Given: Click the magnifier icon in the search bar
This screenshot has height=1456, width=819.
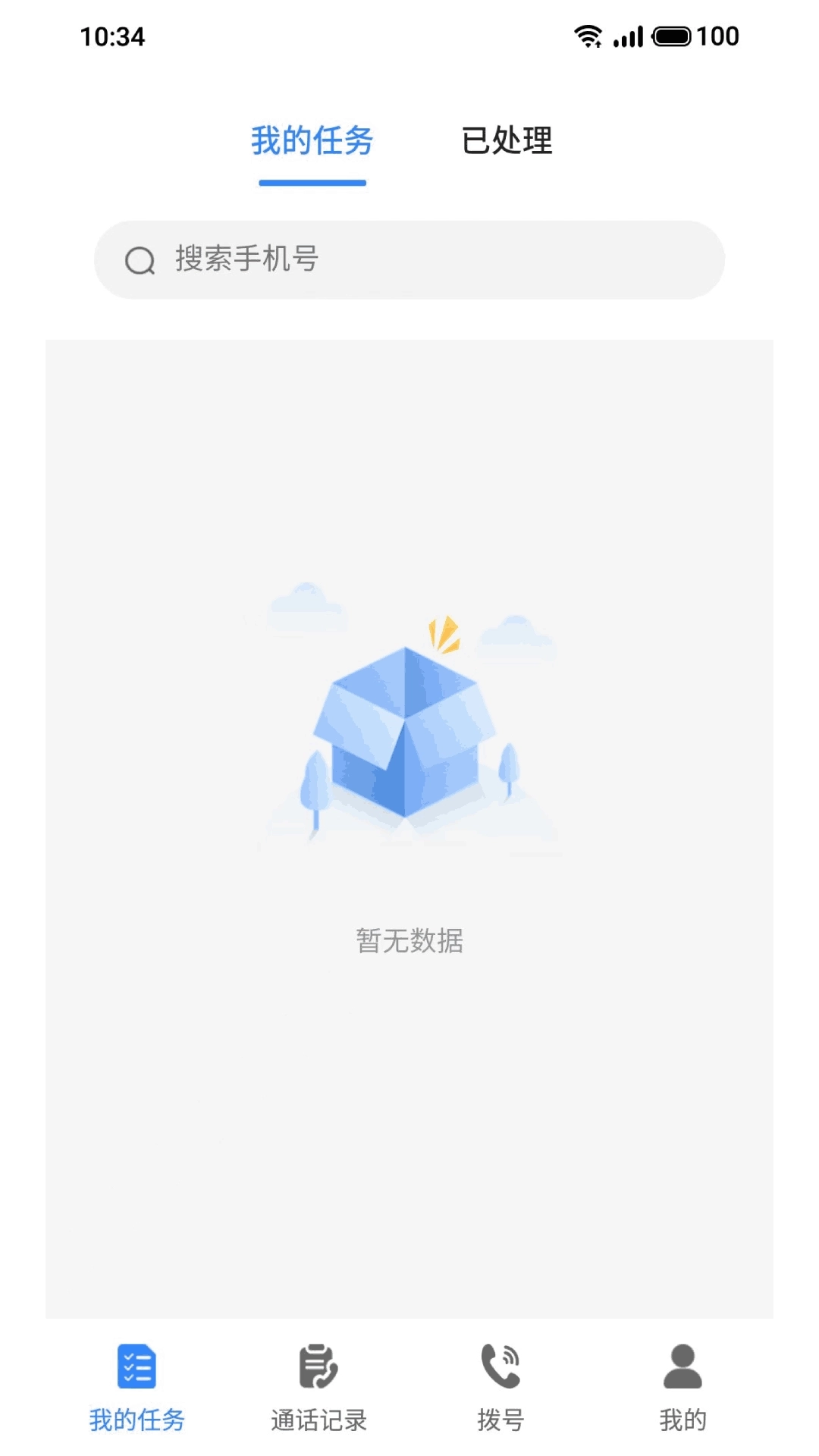Looking at the screenshot, I should (140, 260).
